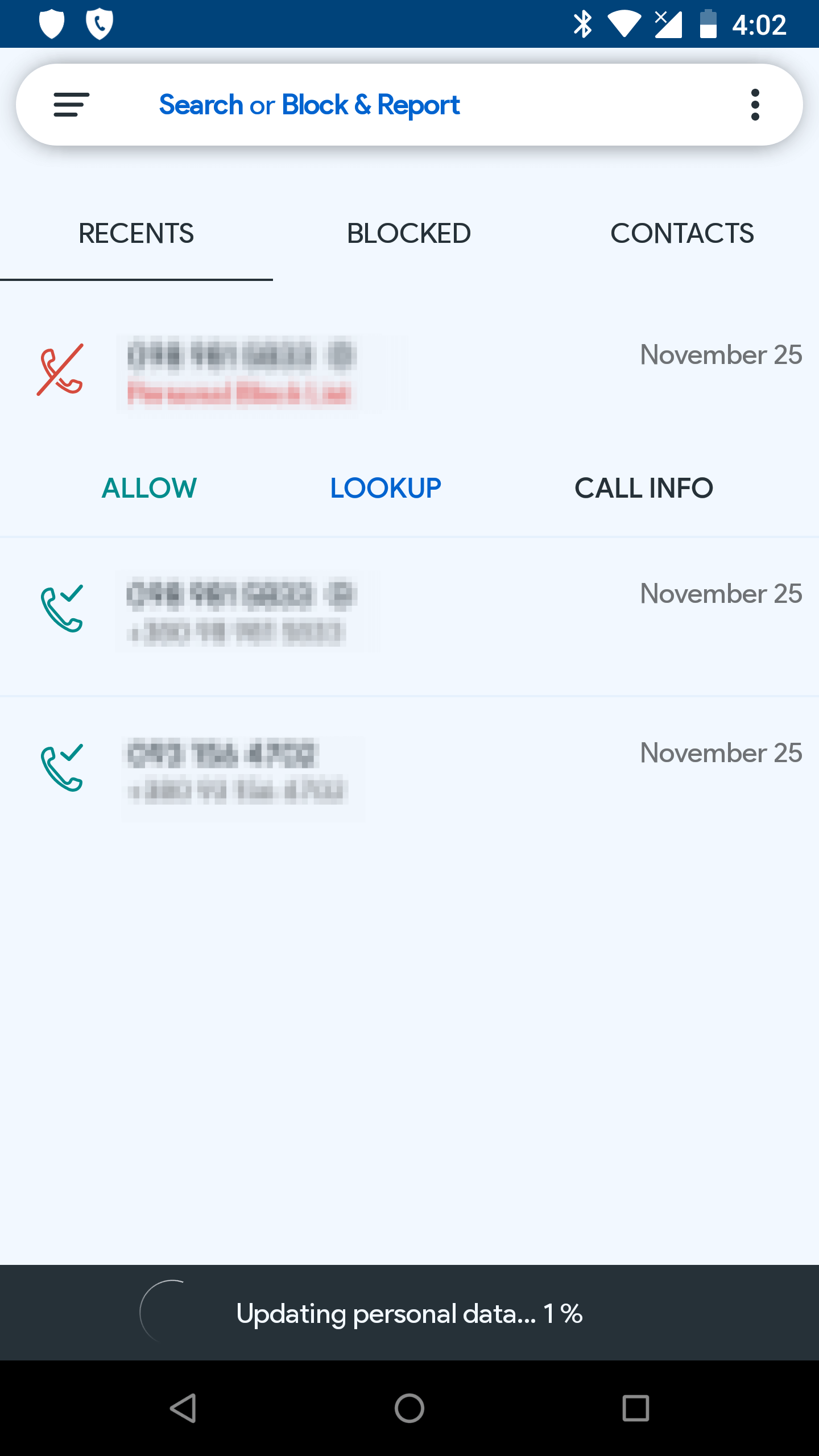The width and height of the screenshot is (819, 1456).
Task: Tap the green answered call icon on second entry
Action: [x=63, y=610]
